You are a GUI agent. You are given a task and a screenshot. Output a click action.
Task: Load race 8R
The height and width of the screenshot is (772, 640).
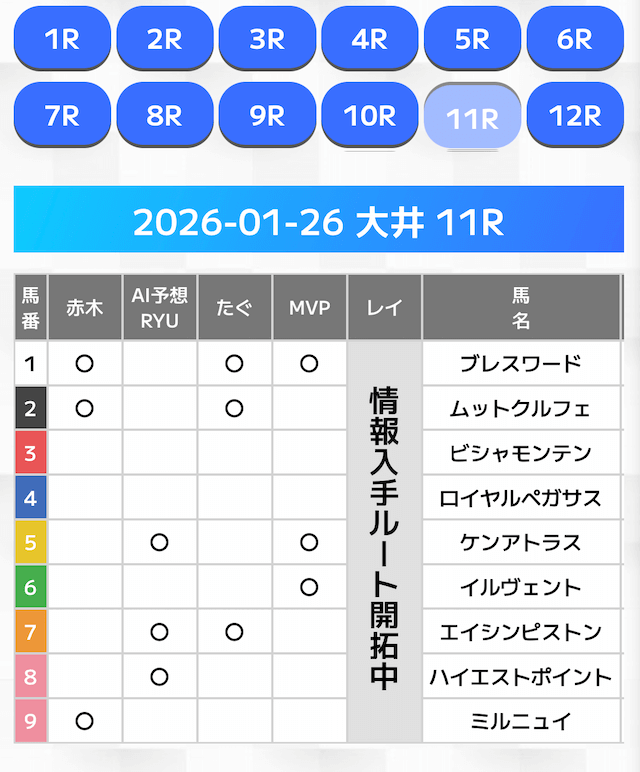(x=164, y=115)
